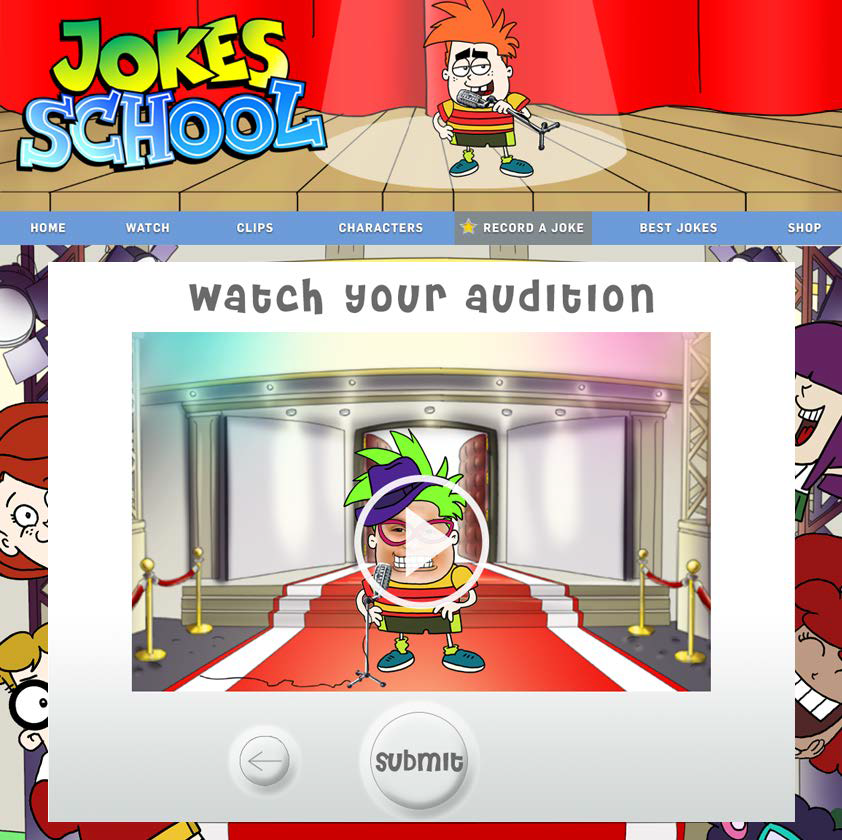View the Characters page

point(381,228)
